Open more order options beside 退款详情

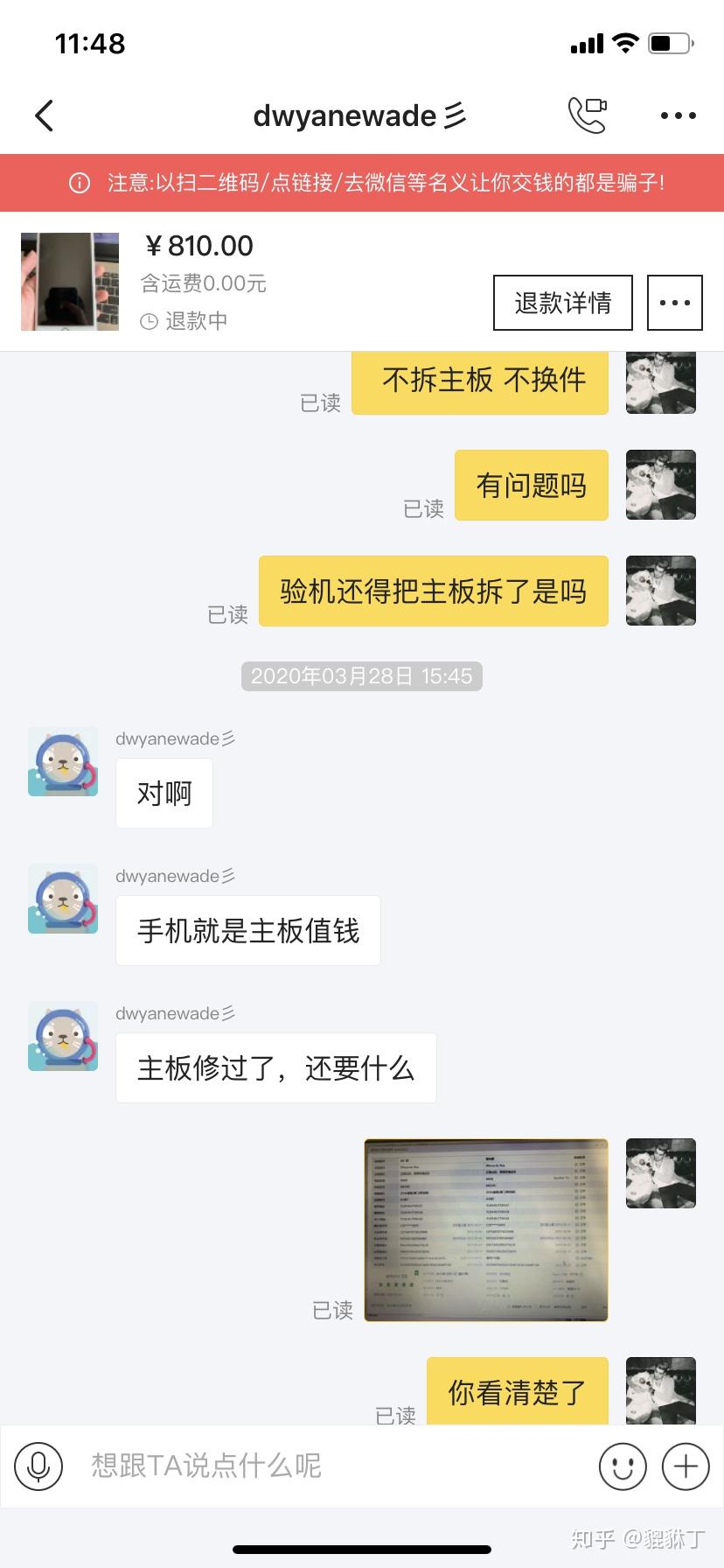674,303
